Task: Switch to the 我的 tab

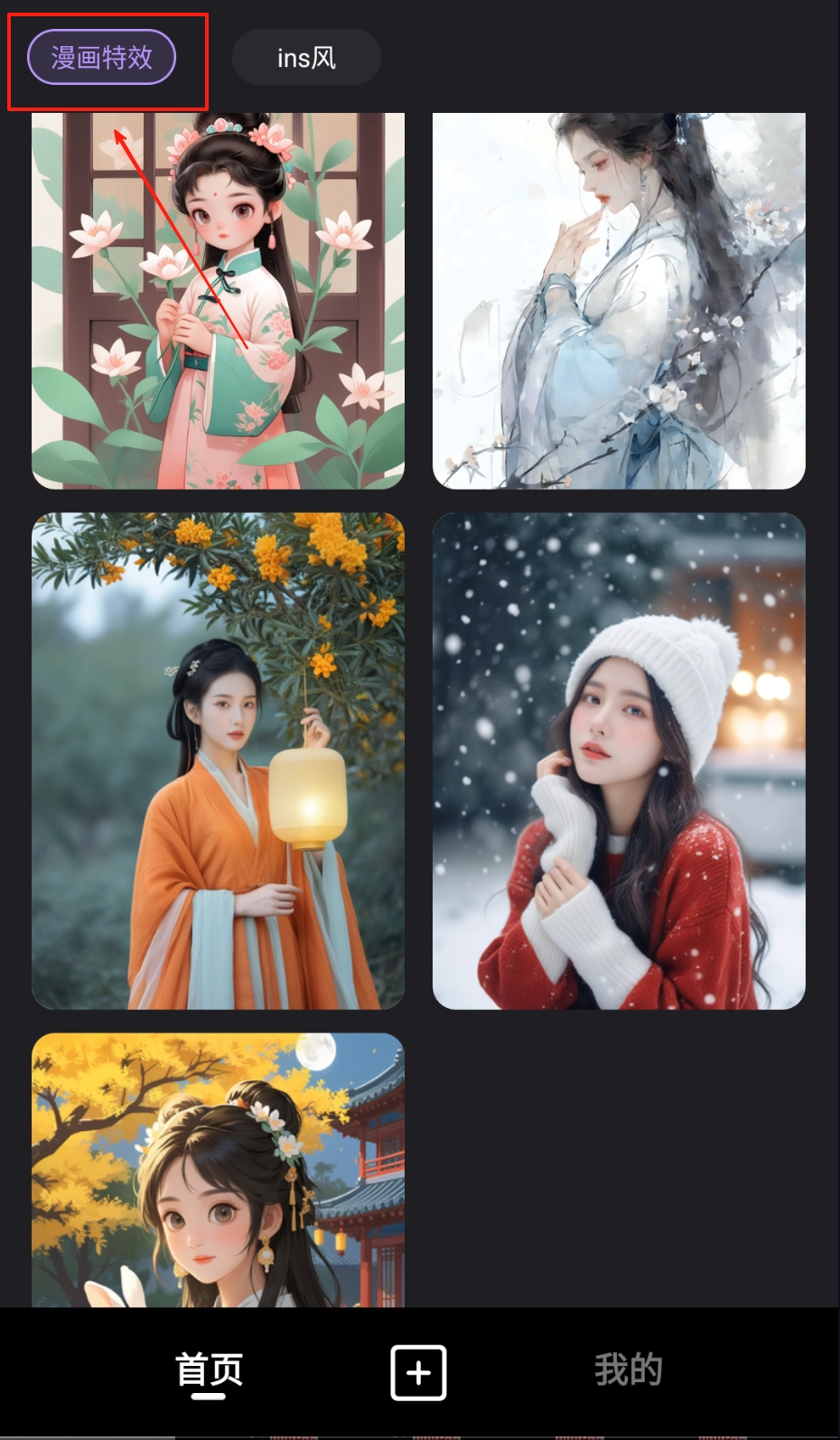Action: tap(629, 1370)
